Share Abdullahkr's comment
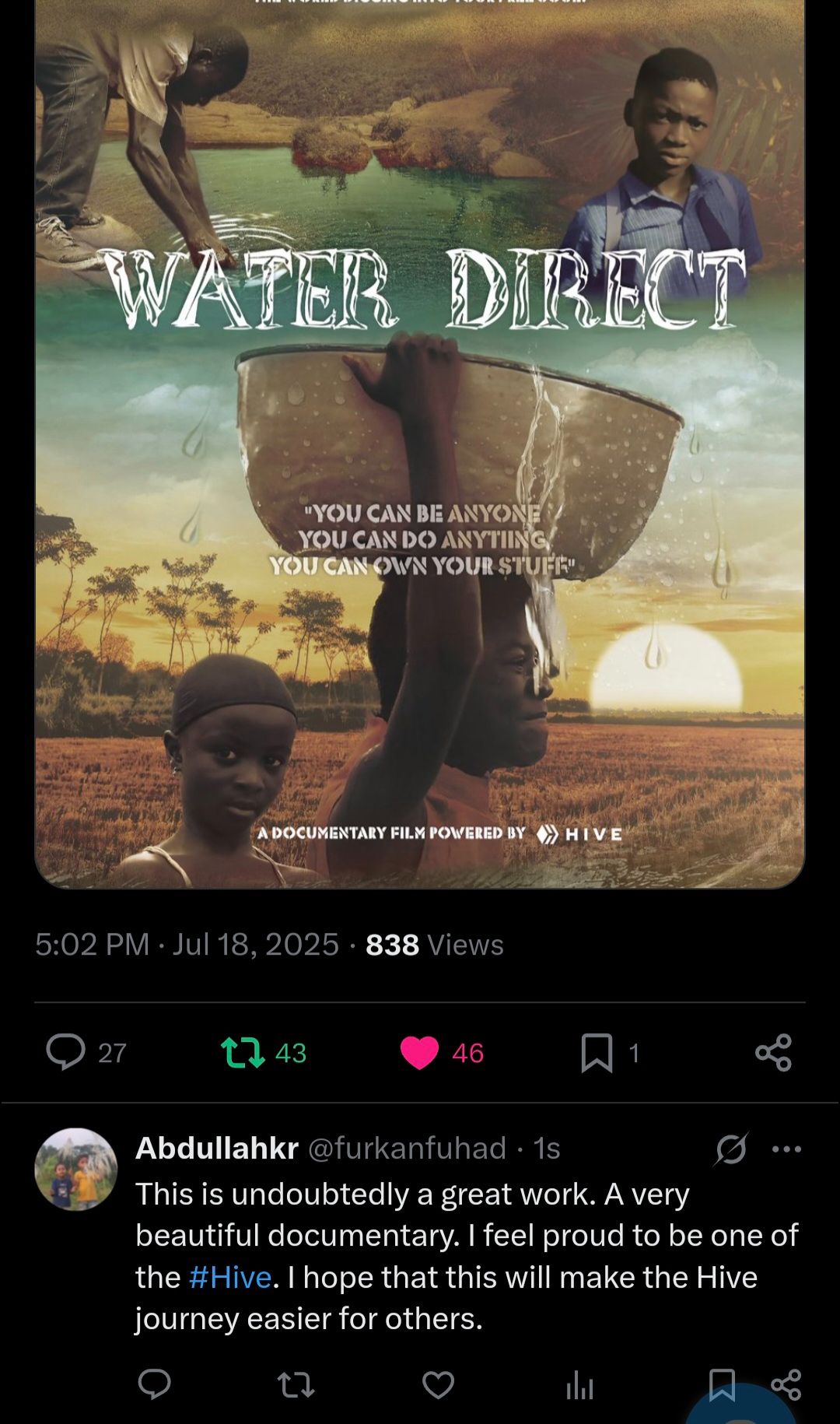This screenshot has width=840, height=1424. point(786,1385)
